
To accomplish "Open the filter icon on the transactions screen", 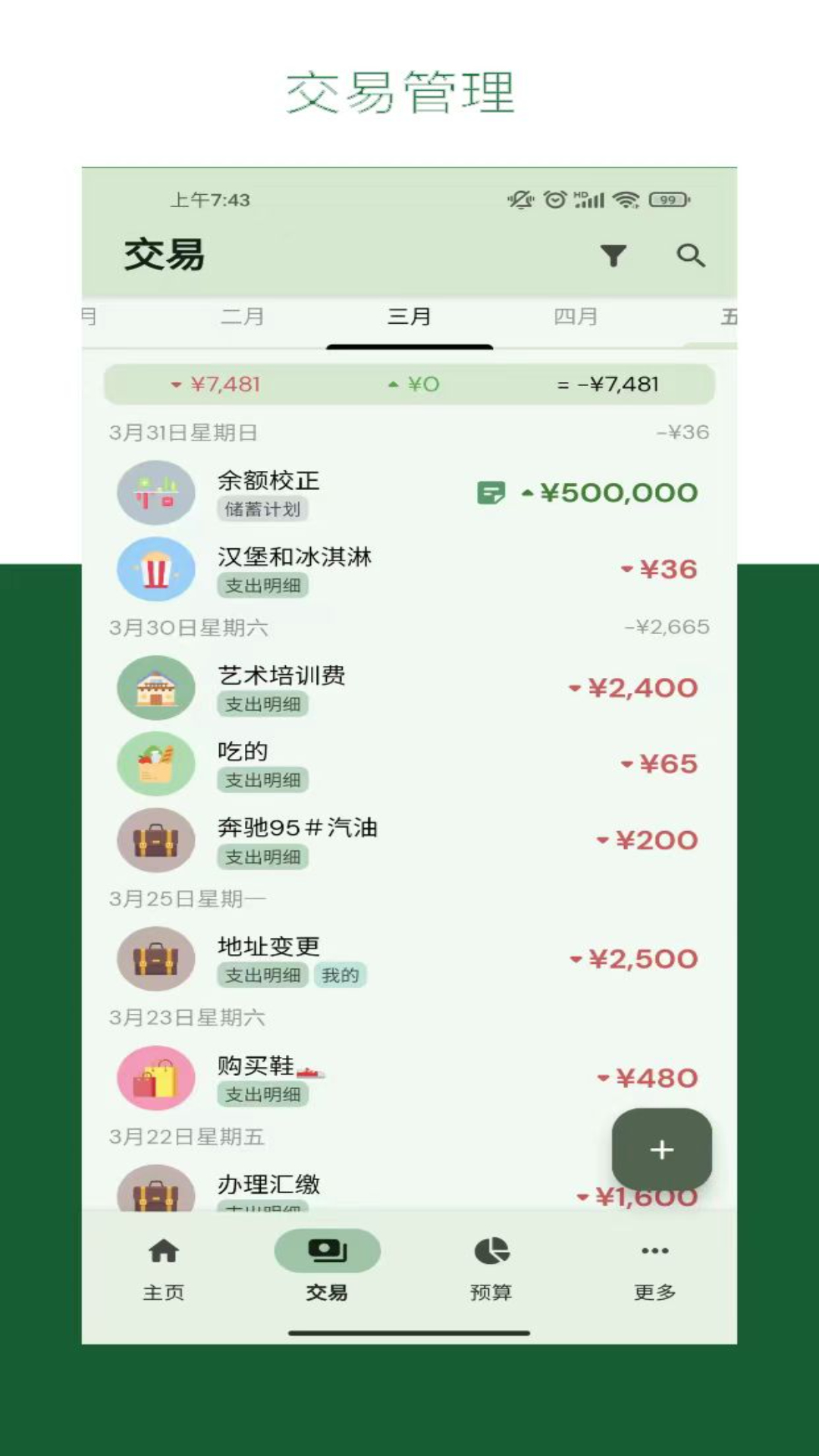I will [613, 256].
